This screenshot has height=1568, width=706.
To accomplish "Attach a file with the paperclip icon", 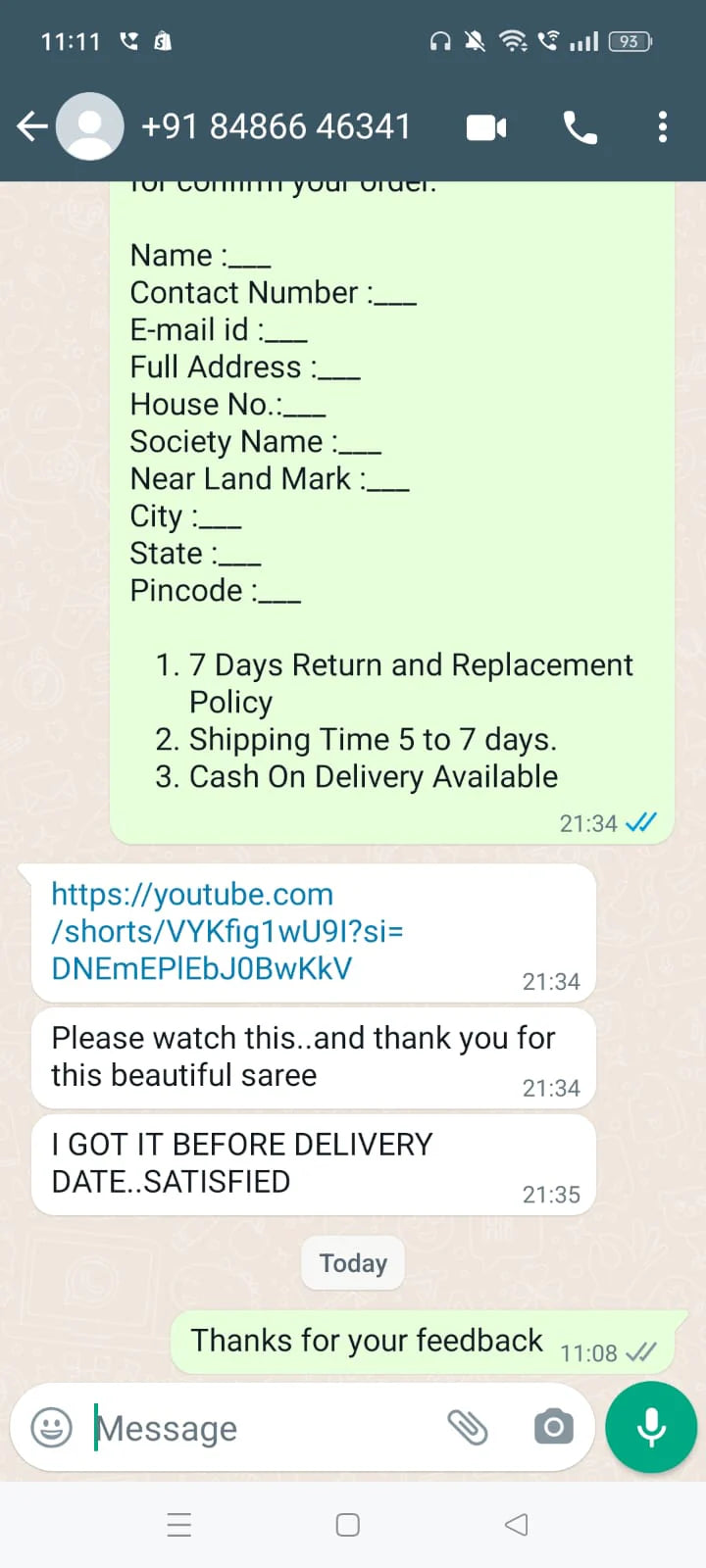I will 468,1427.
